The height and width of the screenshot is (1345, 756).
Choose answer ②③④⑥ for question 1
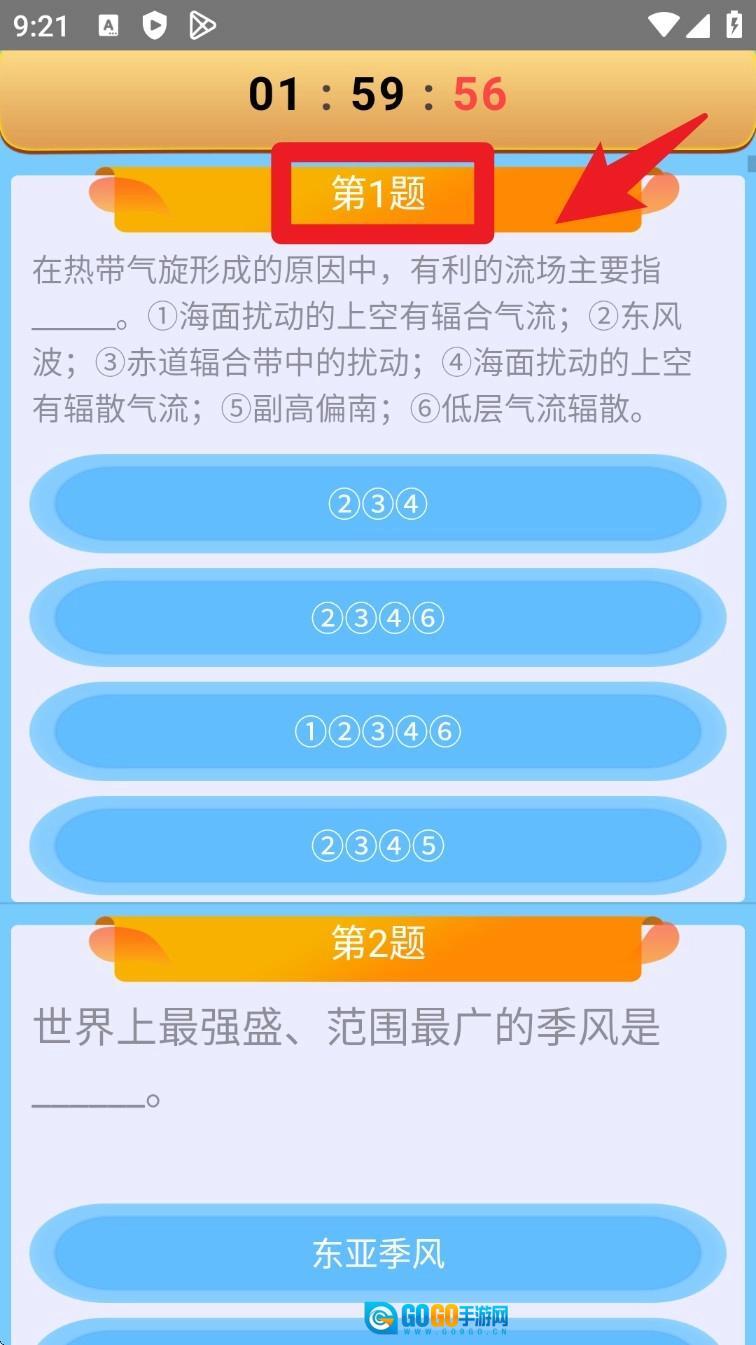pos(378,618)
